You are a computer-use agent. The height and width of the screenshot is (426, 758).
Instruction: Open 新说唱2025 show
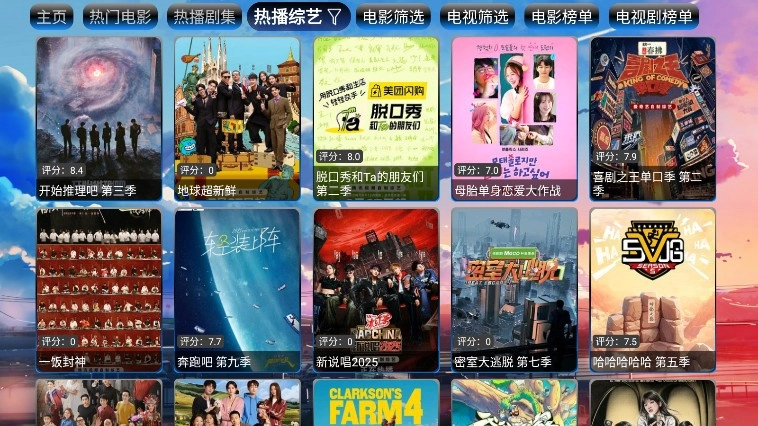coord(376,289)
